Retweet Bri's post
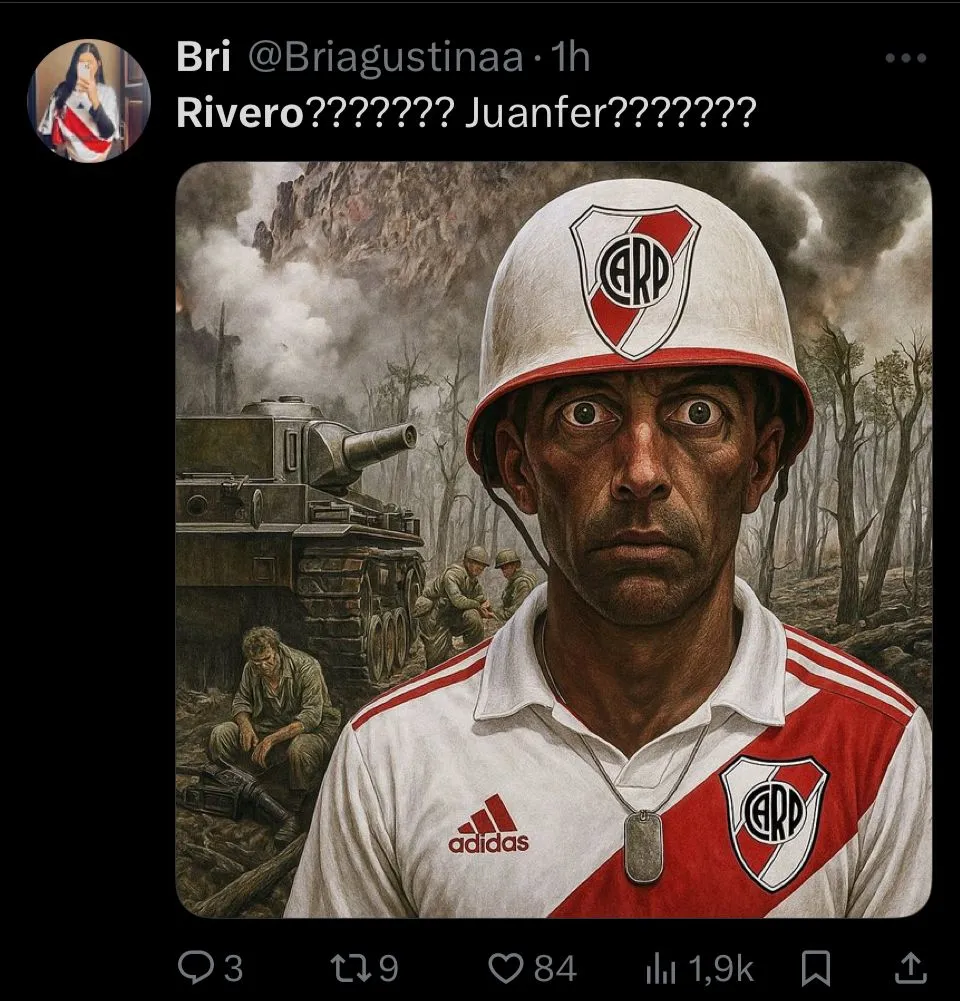Screen dimensions: 960x1001 coord(349,967)
